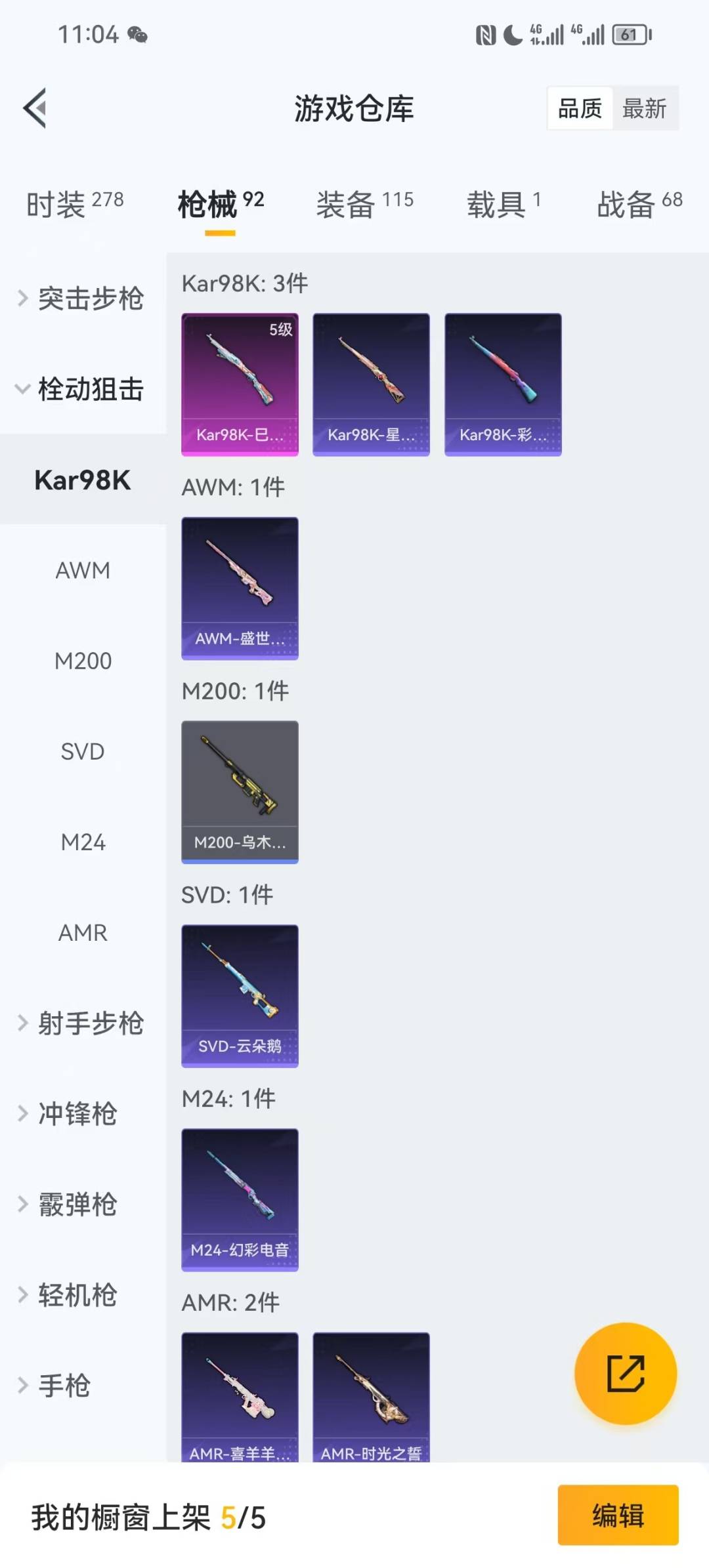The height and width of the screenshot is (1568, 709).
Task: View the AWM-盛世 skin
Action: (240, 588)
